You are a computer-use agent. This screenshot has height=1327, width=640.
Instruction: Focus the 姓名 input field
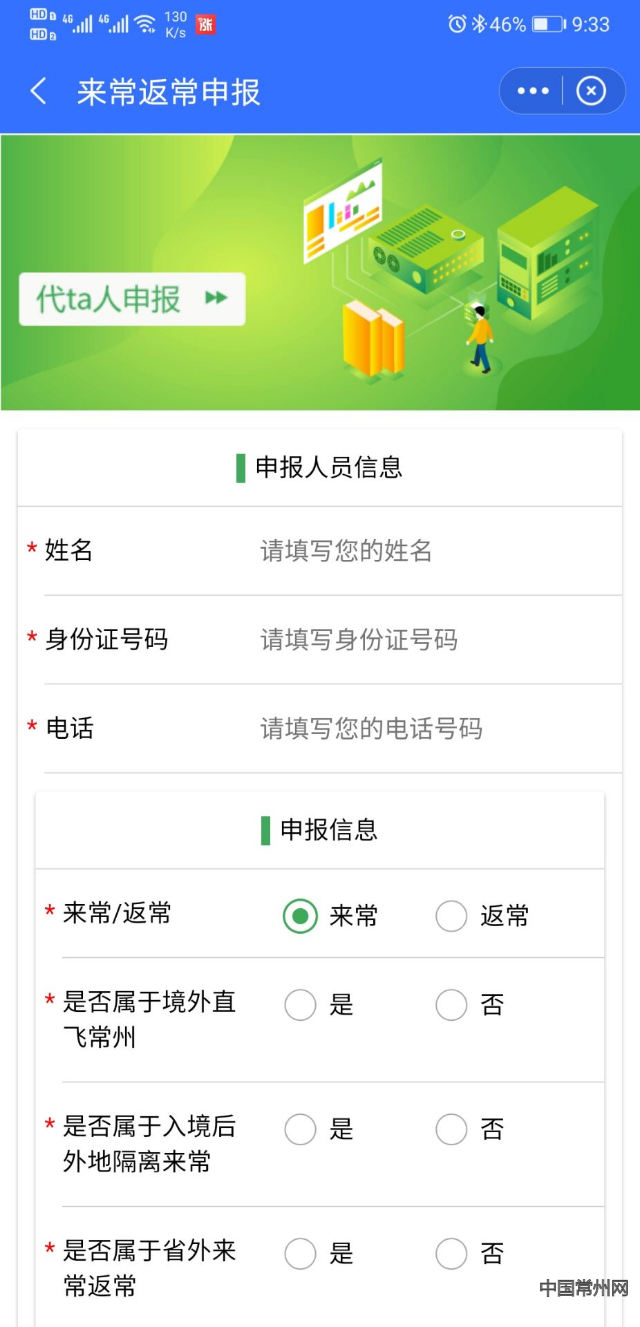430,551
